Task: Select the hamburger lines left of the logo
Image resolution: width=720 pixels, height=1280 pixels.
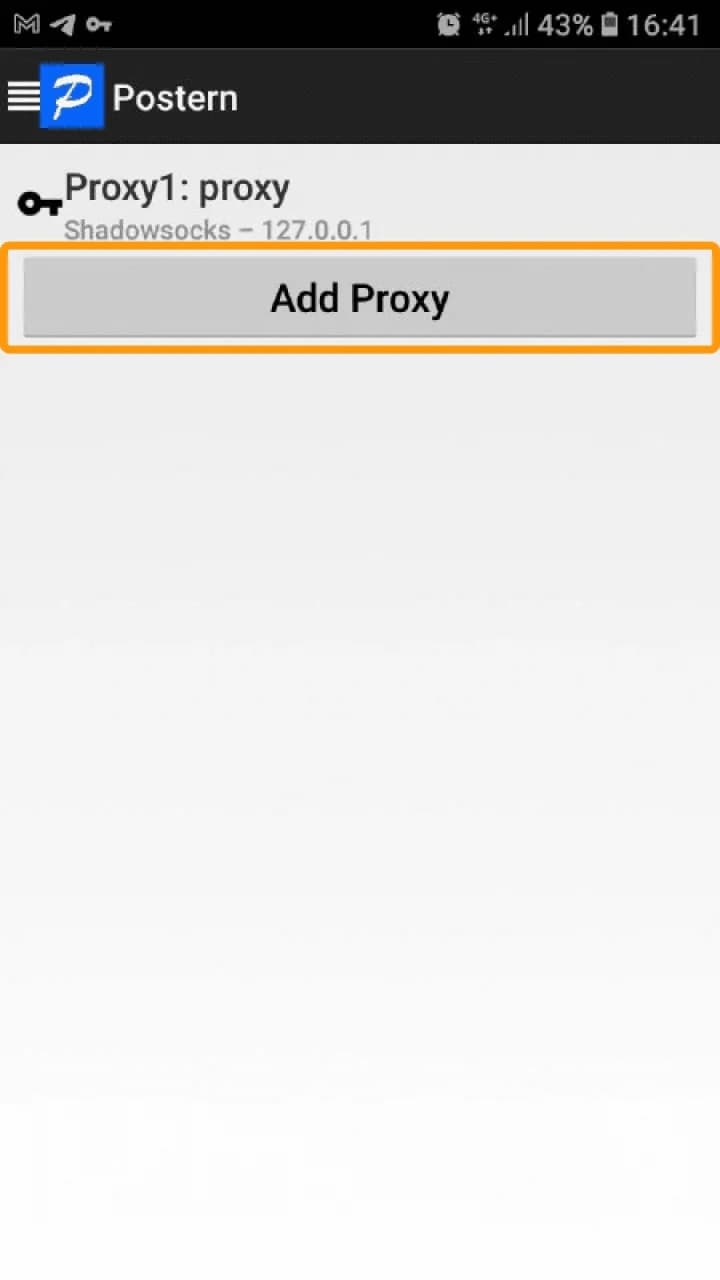Action: click(22, 96)
